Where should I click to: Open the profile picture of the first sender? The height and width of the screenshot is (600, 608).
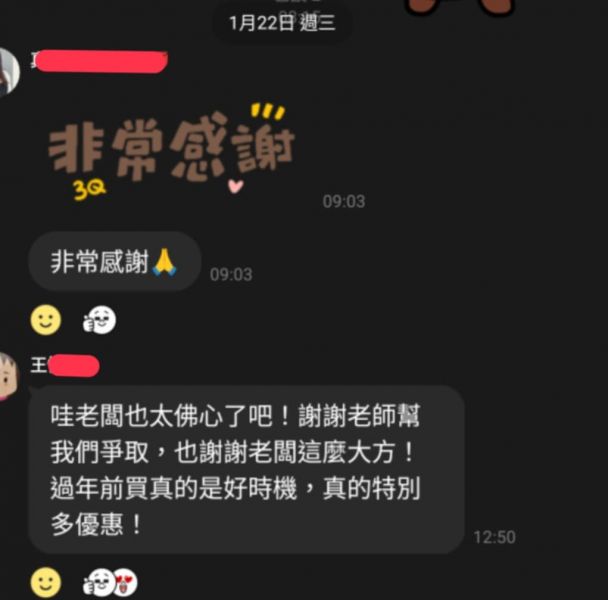[x=8, y=72]
